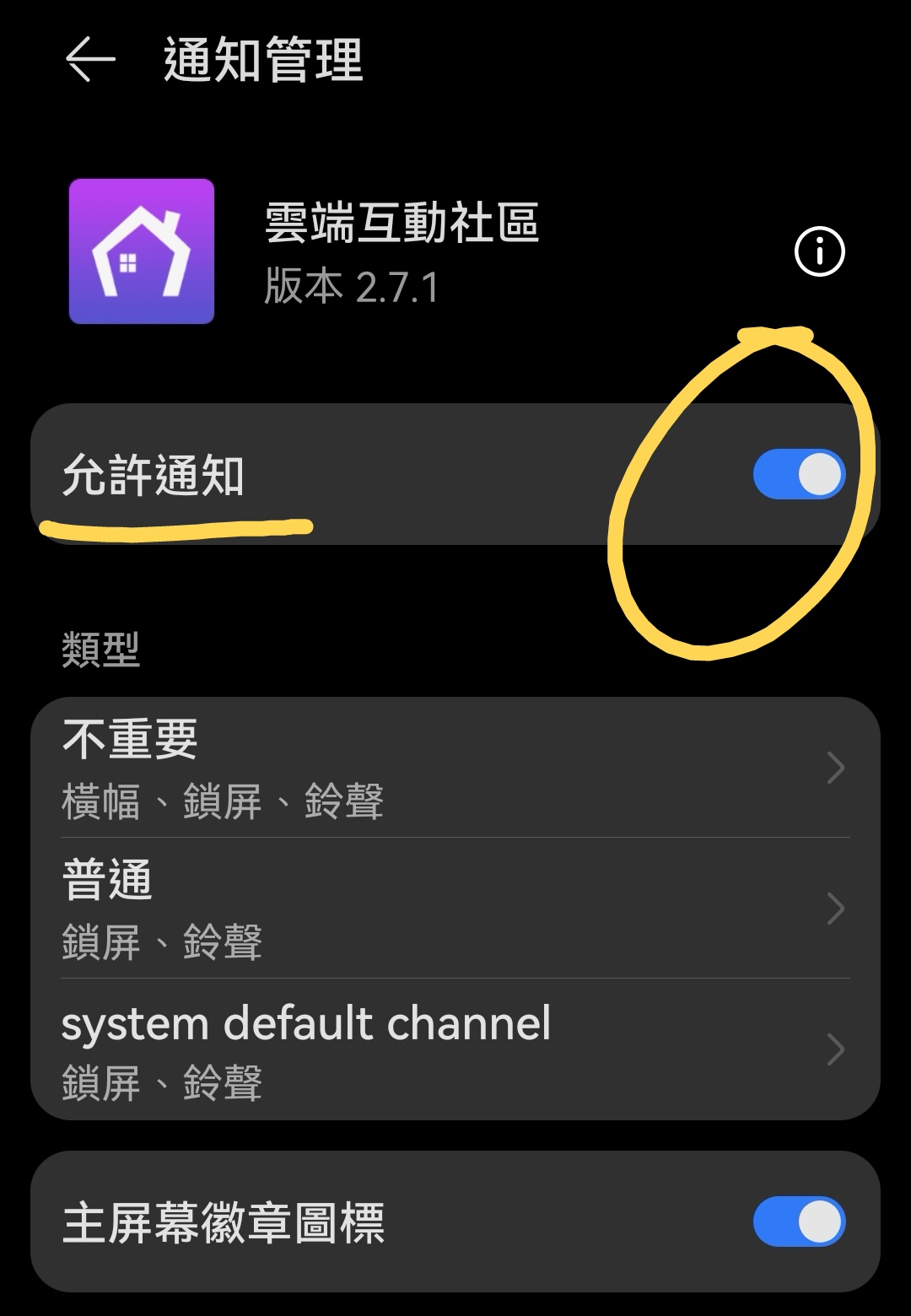Turn off the 允許通知 switch
911x1316 pixels.
pyautogui.click(x=798, y=474)
